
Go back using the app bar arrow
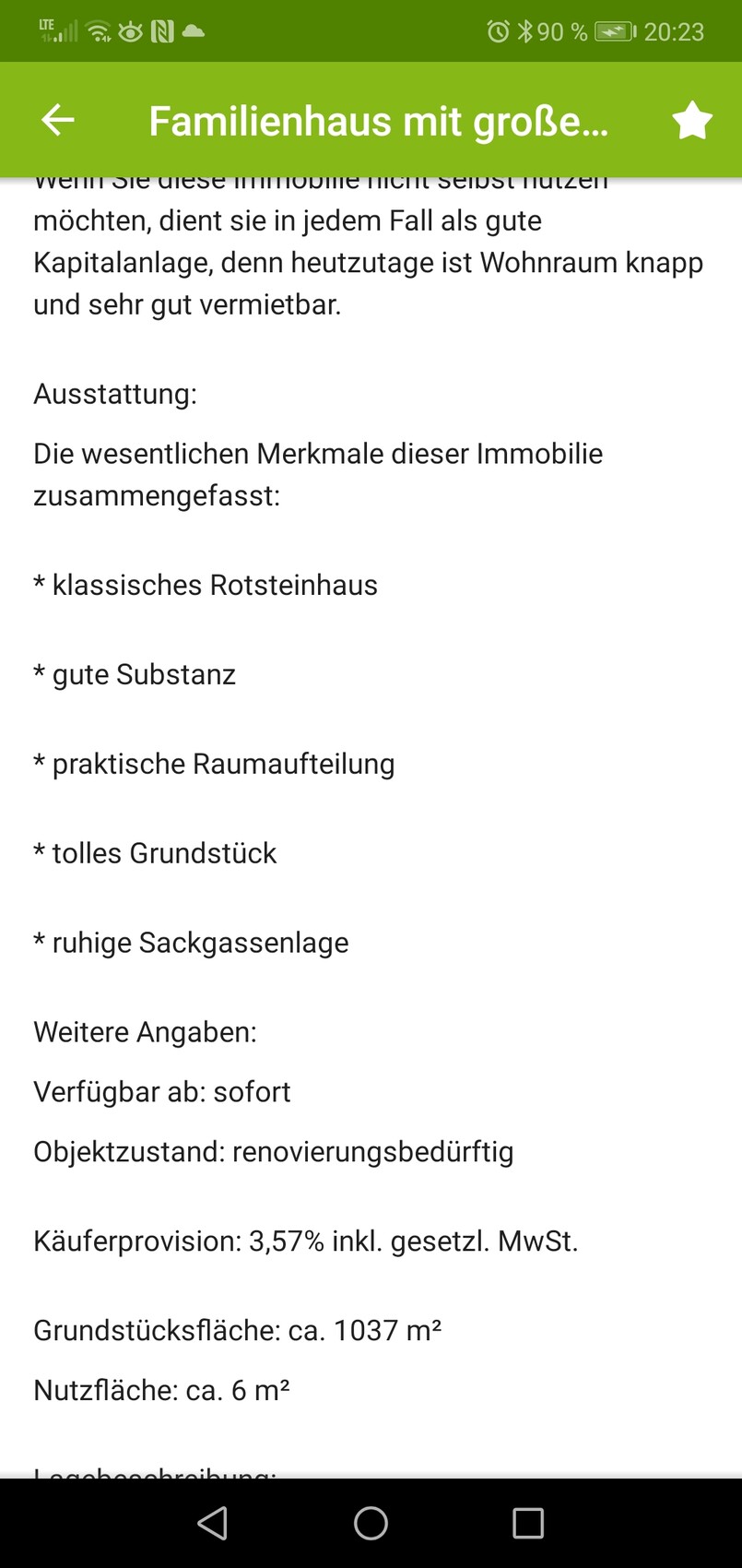click(x=57, y=120)
